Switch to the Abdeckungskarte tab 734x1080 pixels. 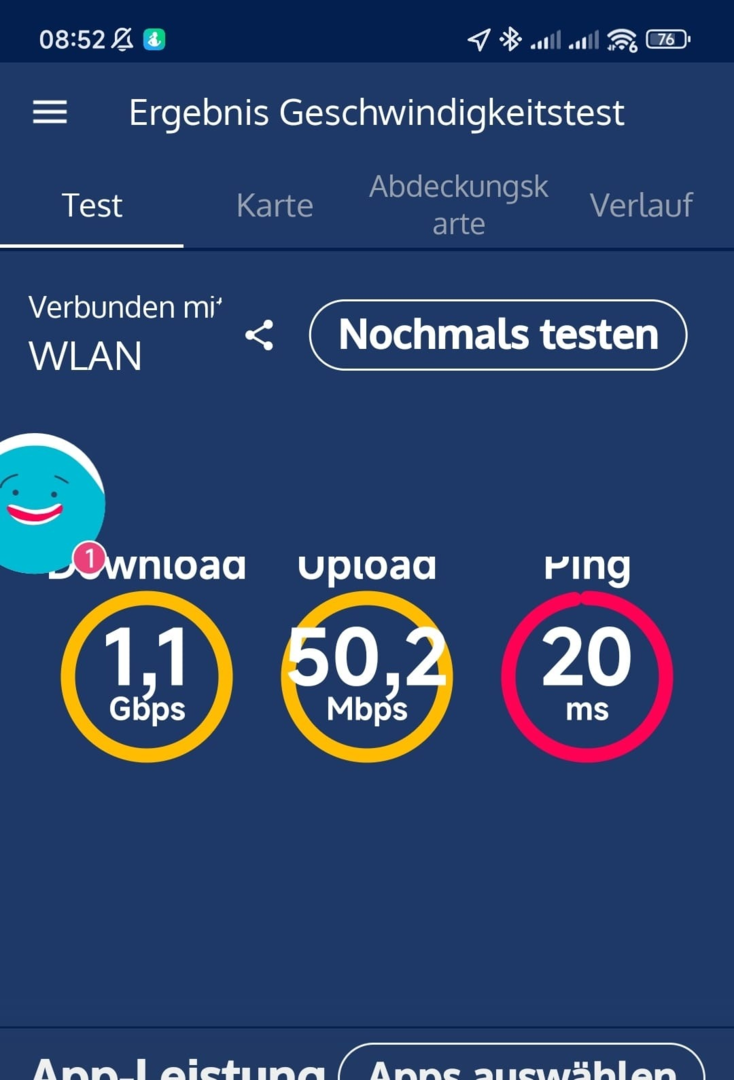click(x=459, y=205)
